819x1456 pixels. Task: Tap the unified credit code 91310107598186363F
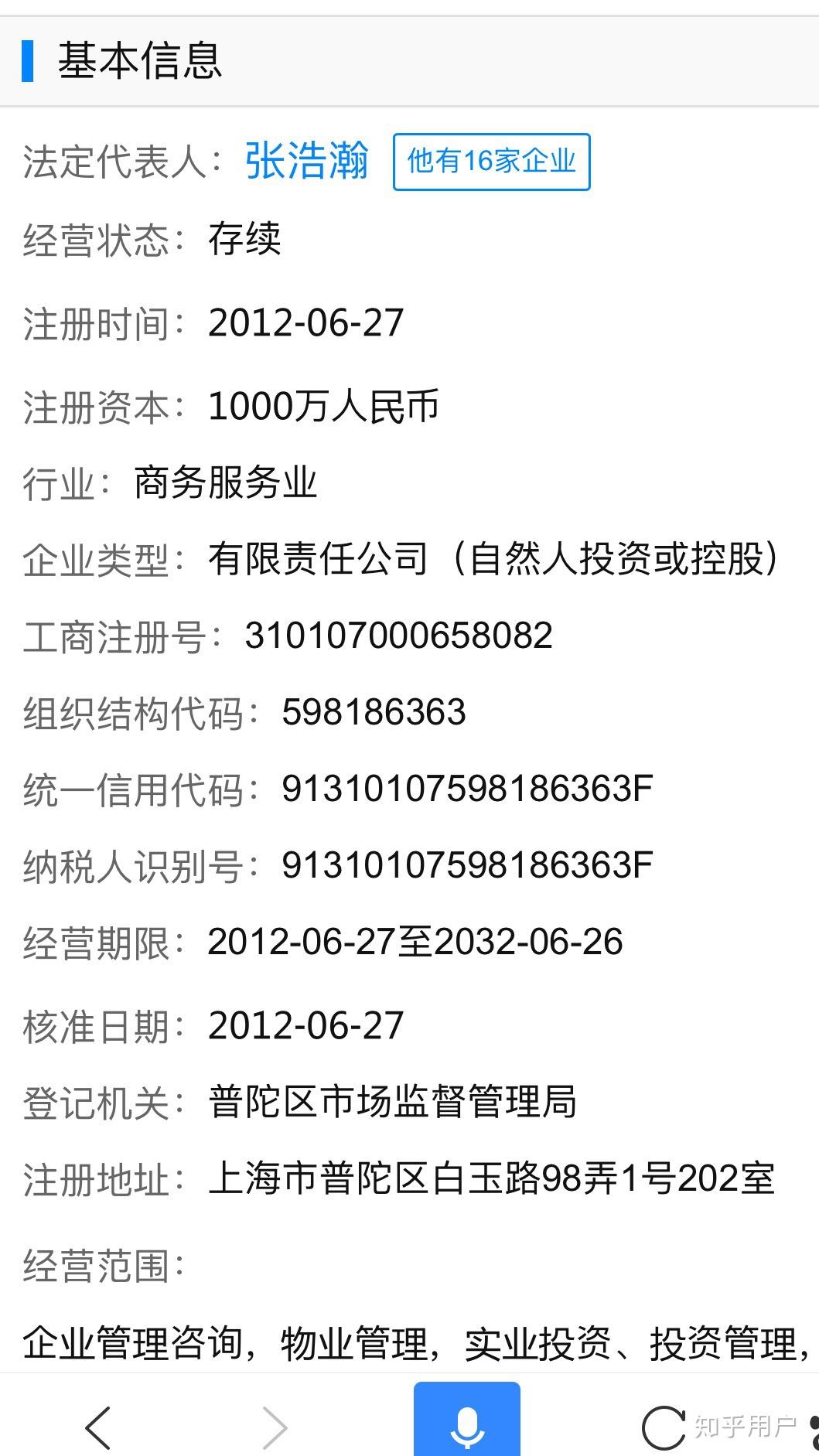pyautogui.click(x=467, y=789)
